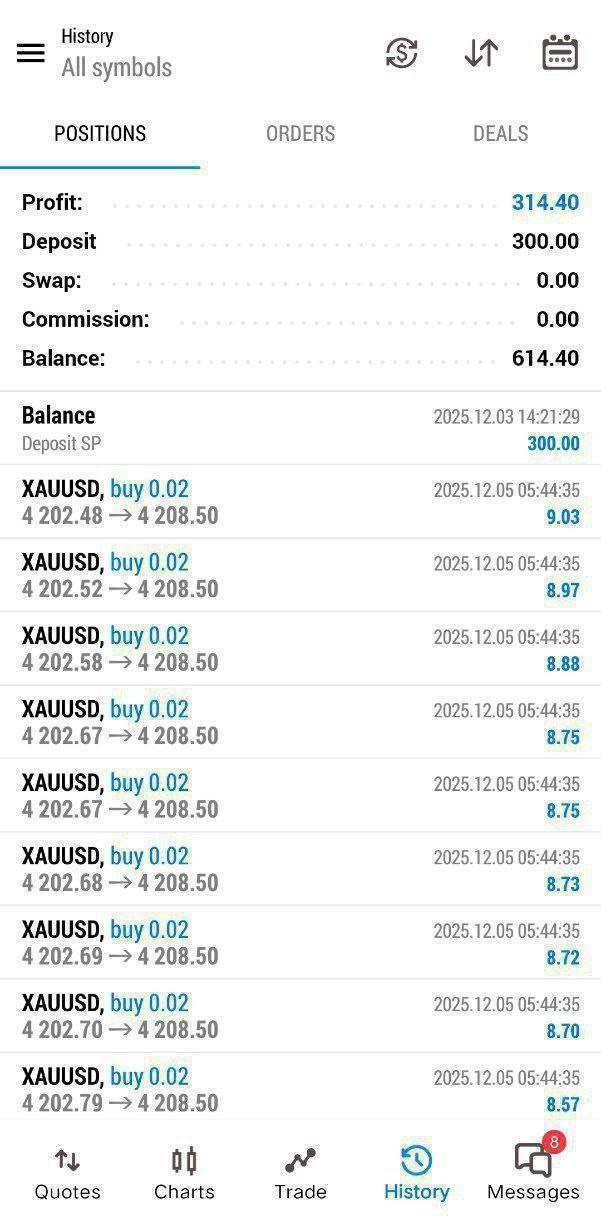601x1228 pixels.
Task: Expand the XAUUSD position opened at 4 202.70
Action: coord(300,1016)
